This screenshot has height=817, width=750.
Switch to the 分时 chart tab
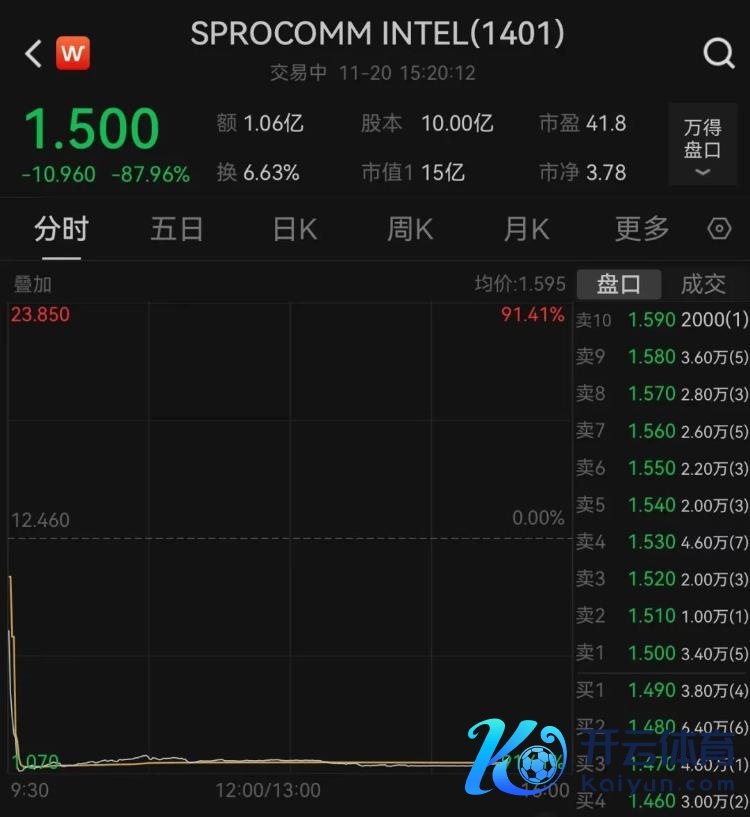(x=61, y=229)
